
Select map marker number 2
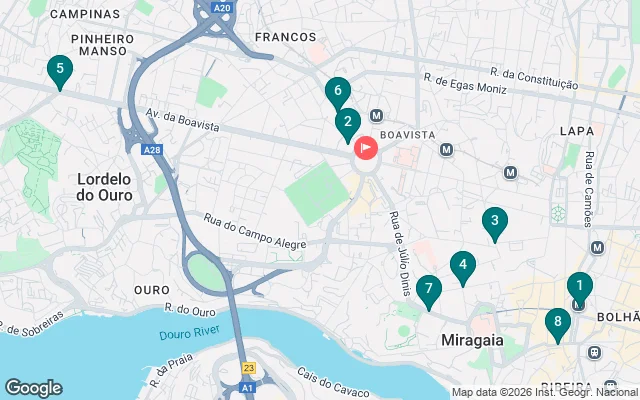(347, 123)
